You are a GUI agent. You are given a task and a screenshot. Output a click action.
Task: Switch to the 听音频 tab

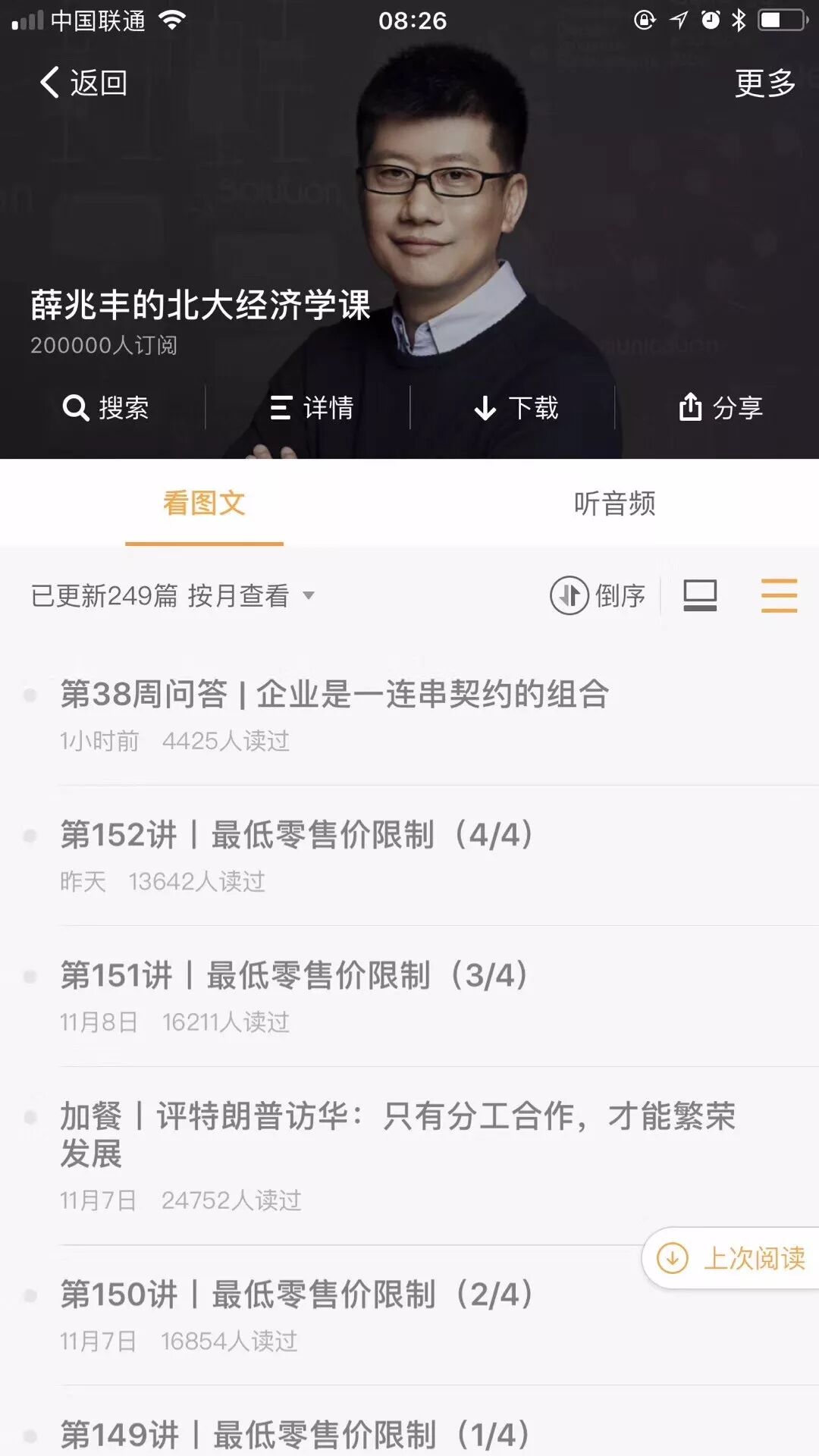pyautogui.click(x=614, y=504)
